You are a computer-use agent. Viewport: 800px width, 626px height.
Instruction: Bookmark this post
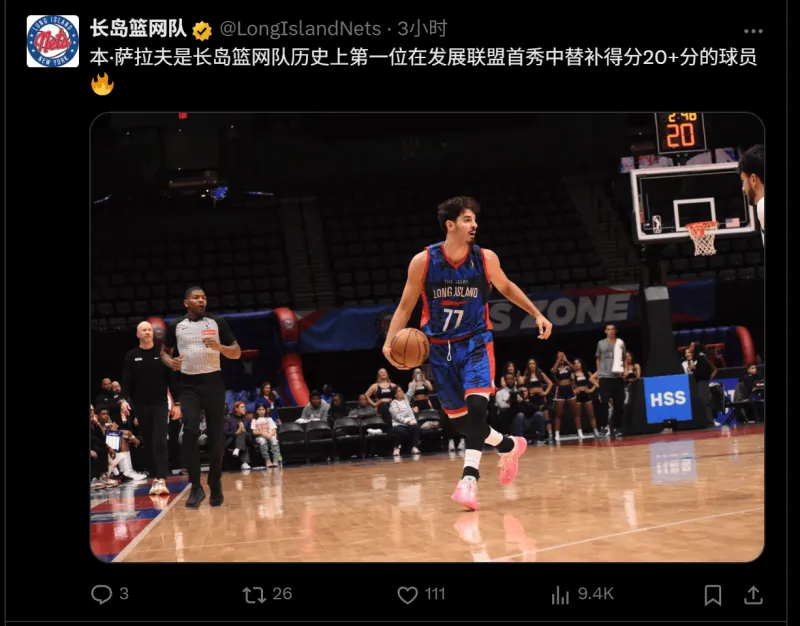[x=712, y=594]
